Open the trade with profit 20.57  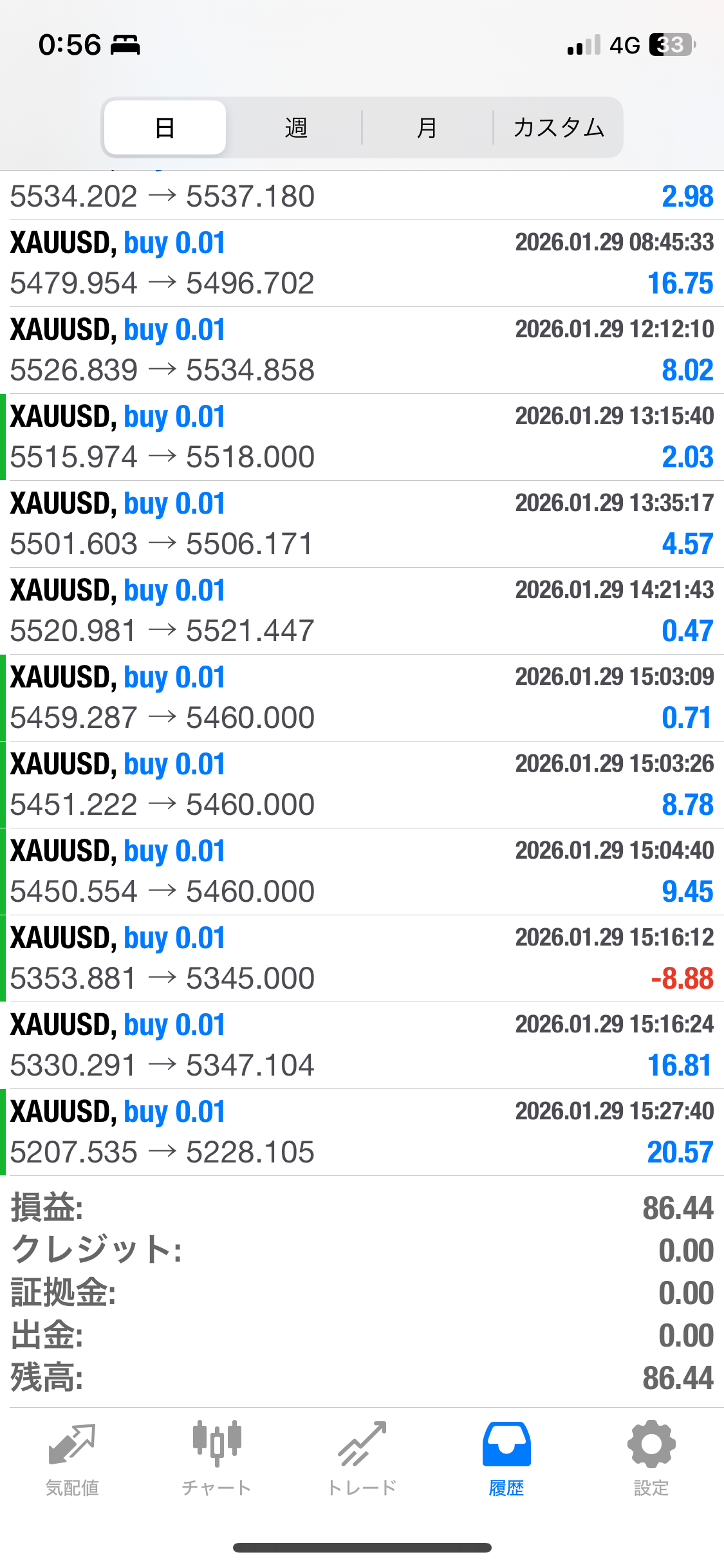click(x=362, y=1132)
